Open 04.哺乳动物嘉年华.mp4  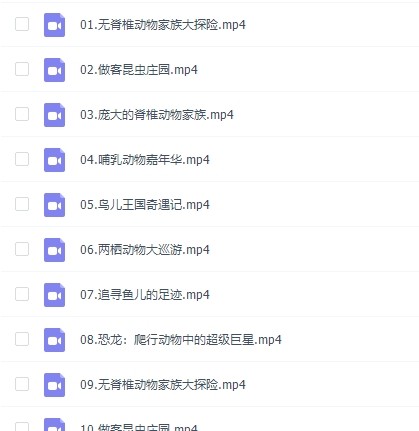145,160
